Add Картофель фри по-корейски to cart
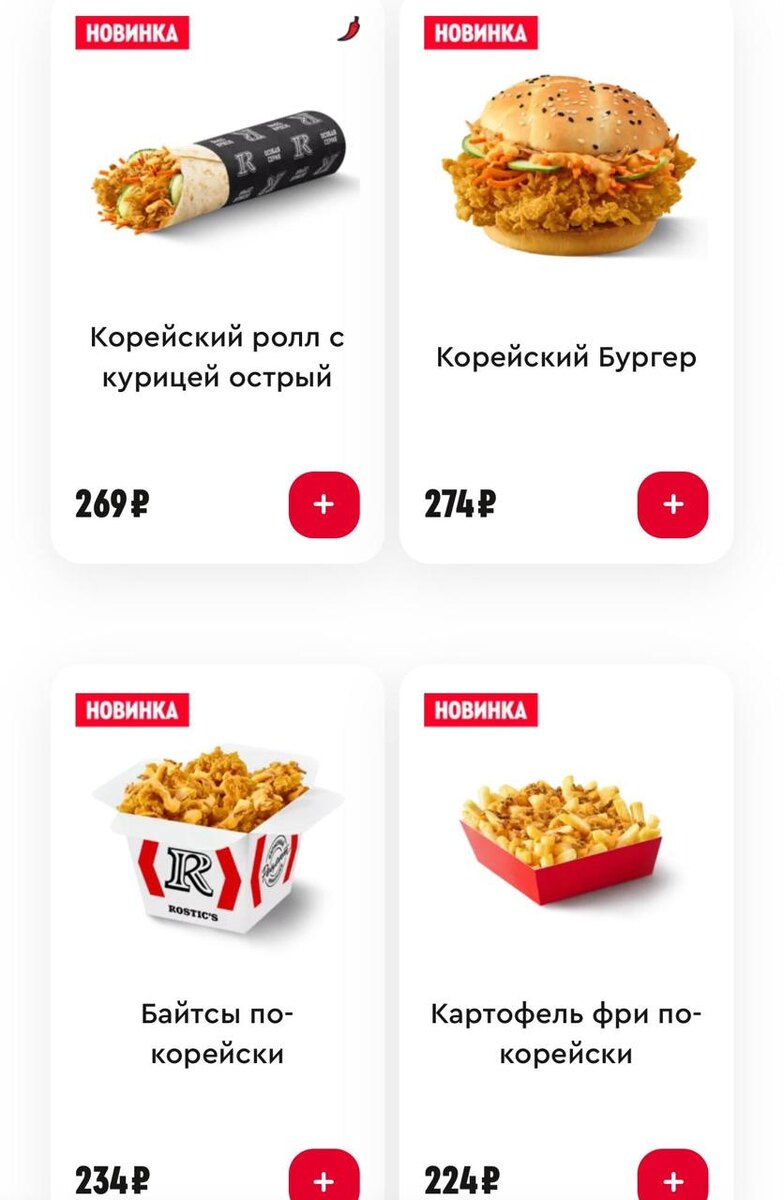The width and height of the screenshot is (784, 1200). pos(672,1178)
